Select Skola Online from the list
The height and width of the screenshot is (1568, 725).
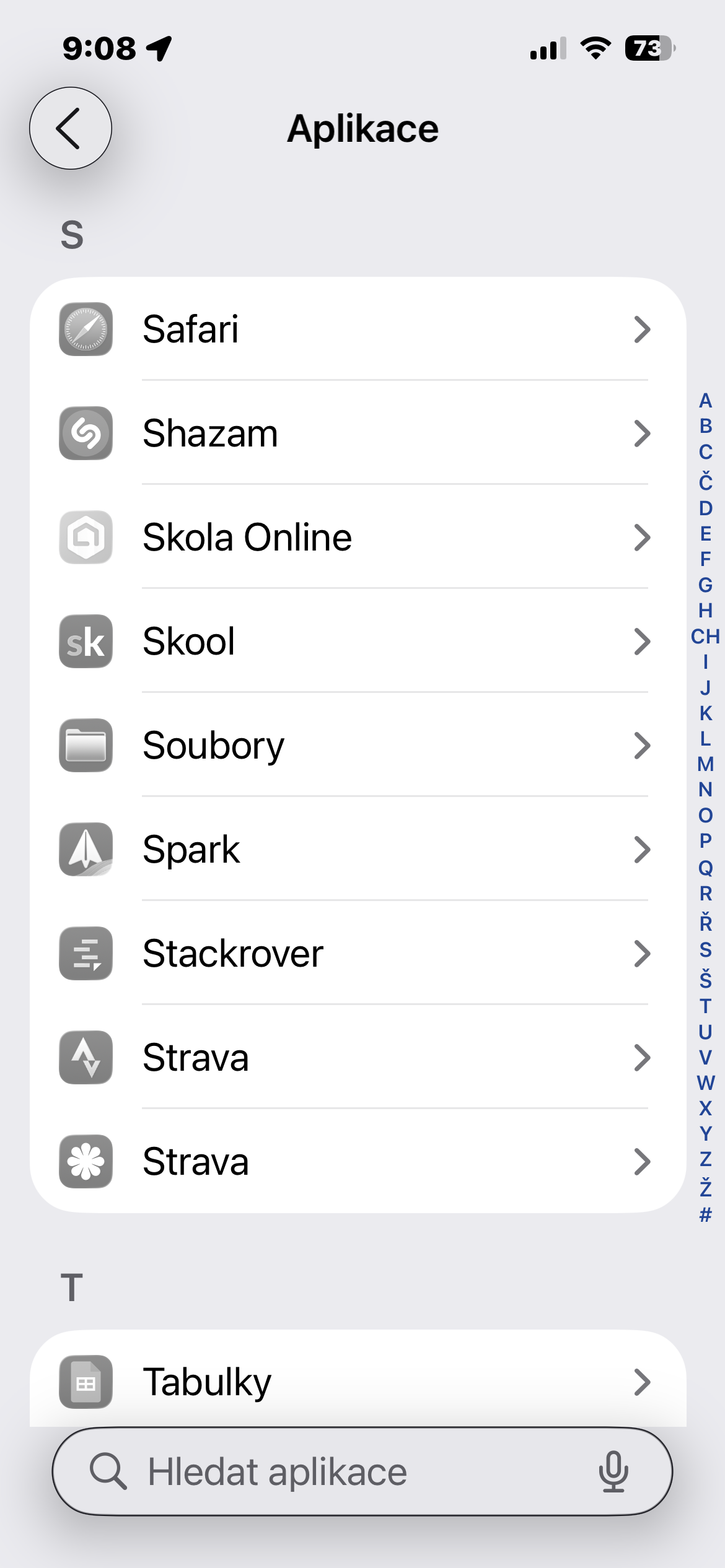[357, 537]
